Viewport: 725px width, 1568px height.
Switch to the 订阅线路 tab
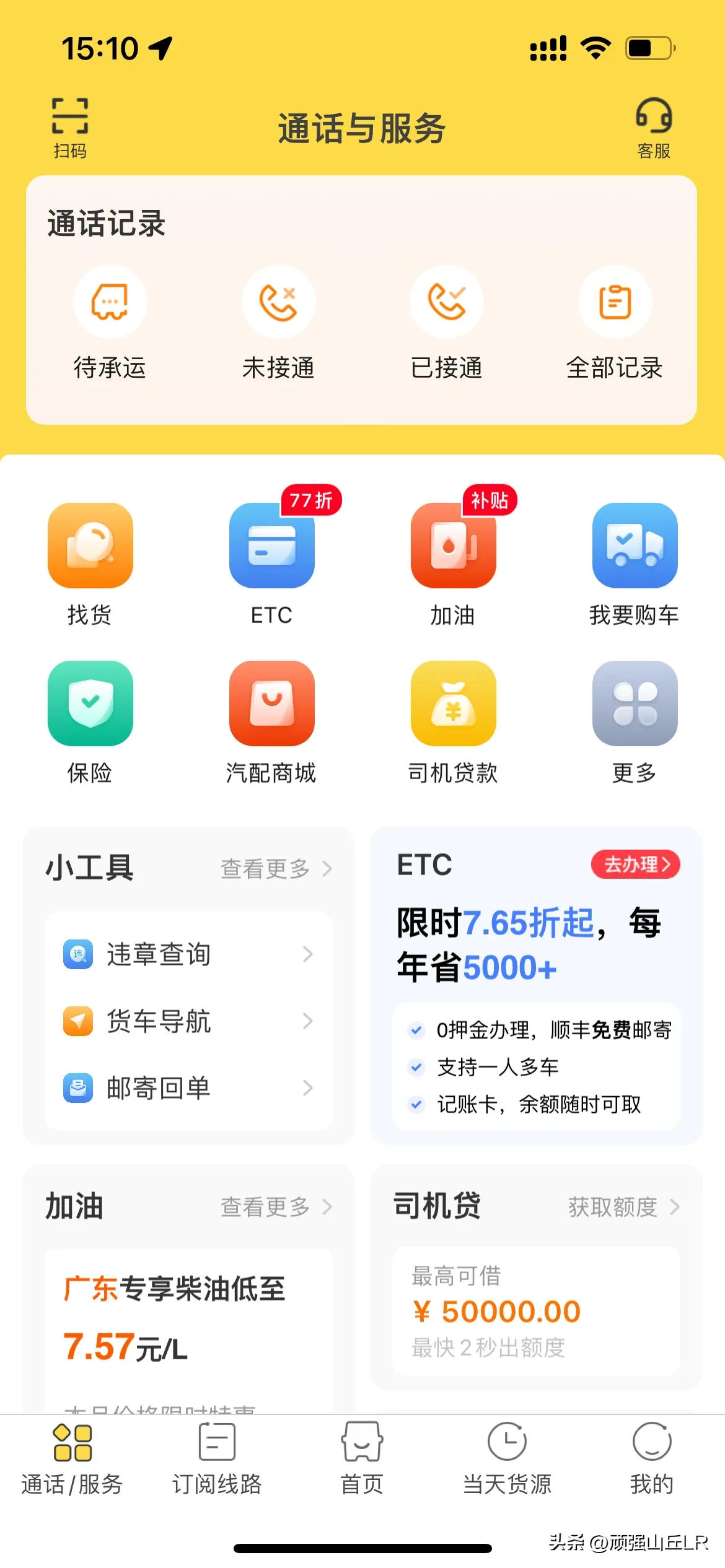[217, 1459]
